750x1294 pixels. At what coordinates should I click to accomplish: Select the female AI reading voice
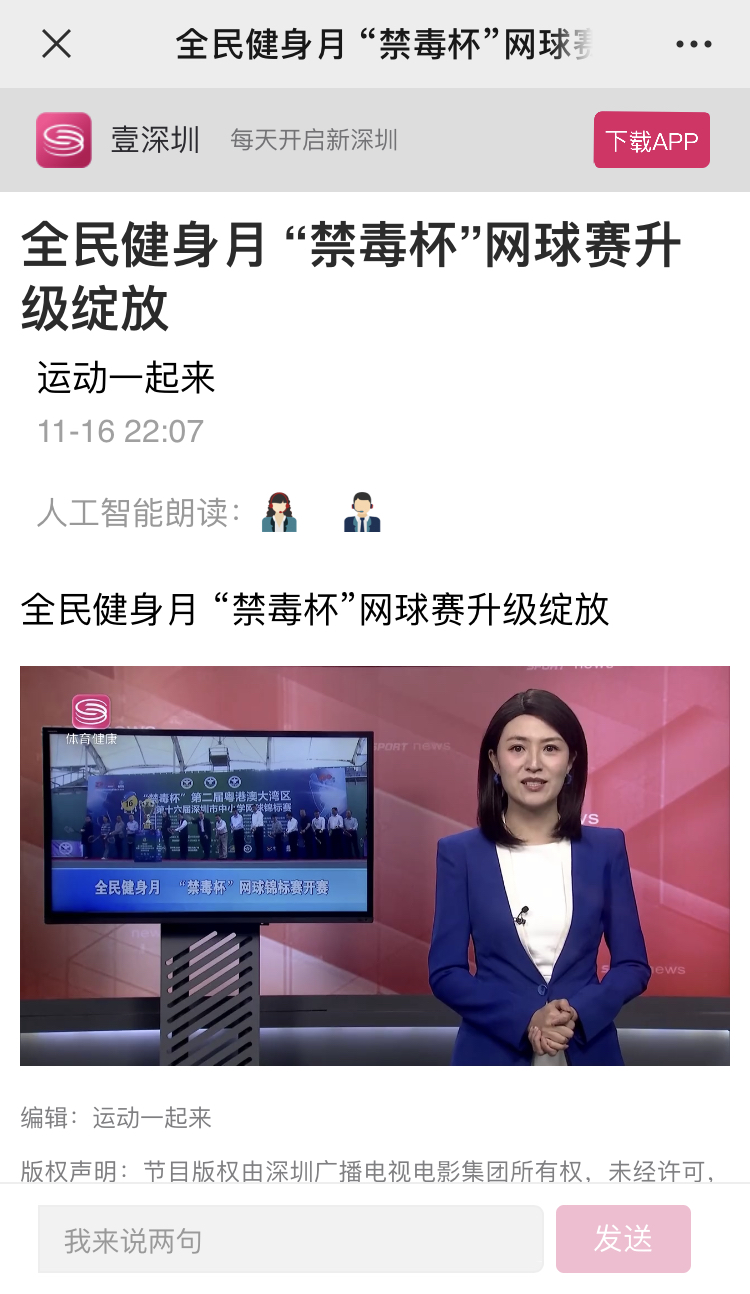point(279,513)
